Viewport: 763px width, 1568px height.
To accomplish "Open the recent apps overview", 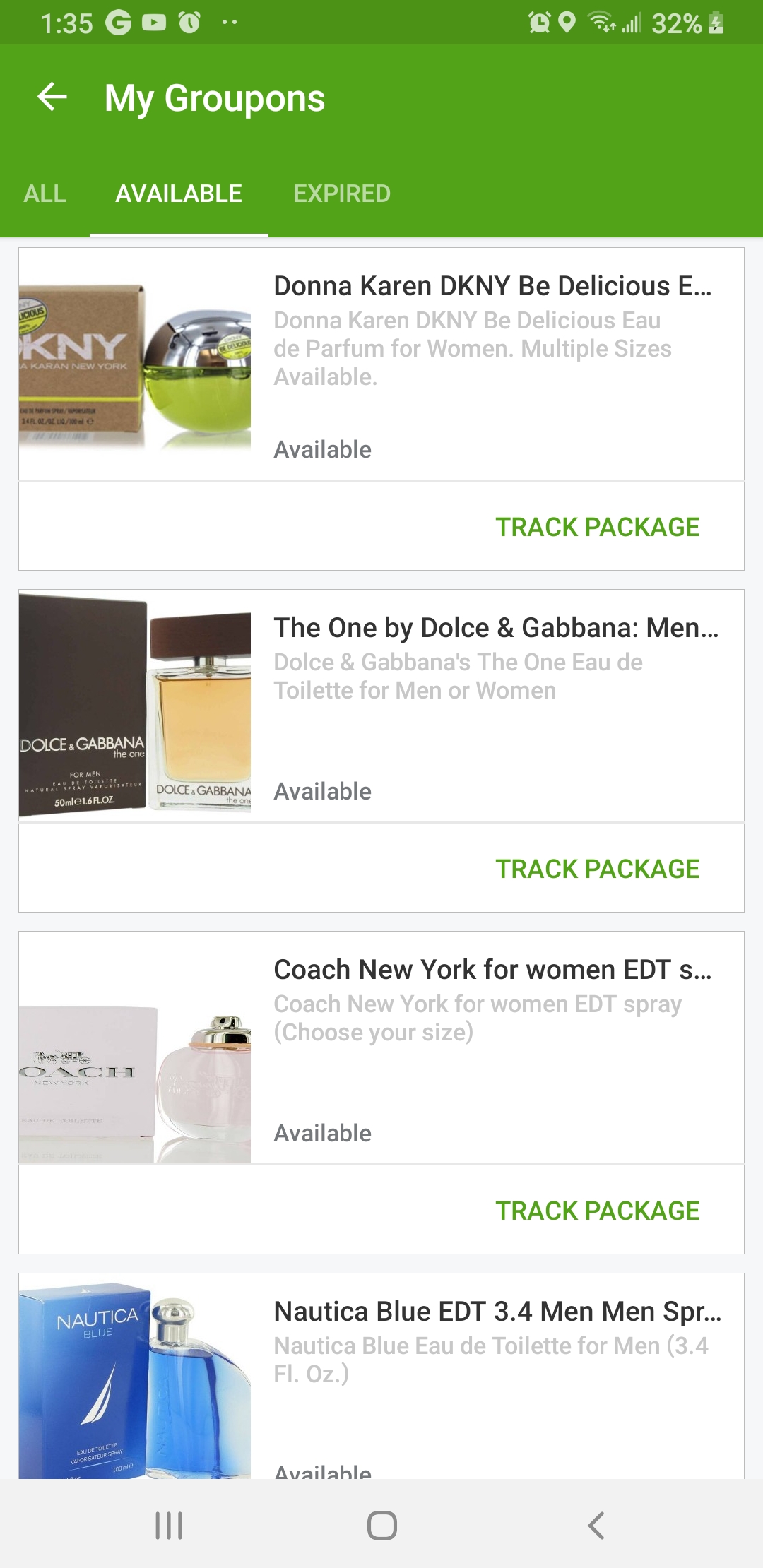I will tap(169, 1526).
